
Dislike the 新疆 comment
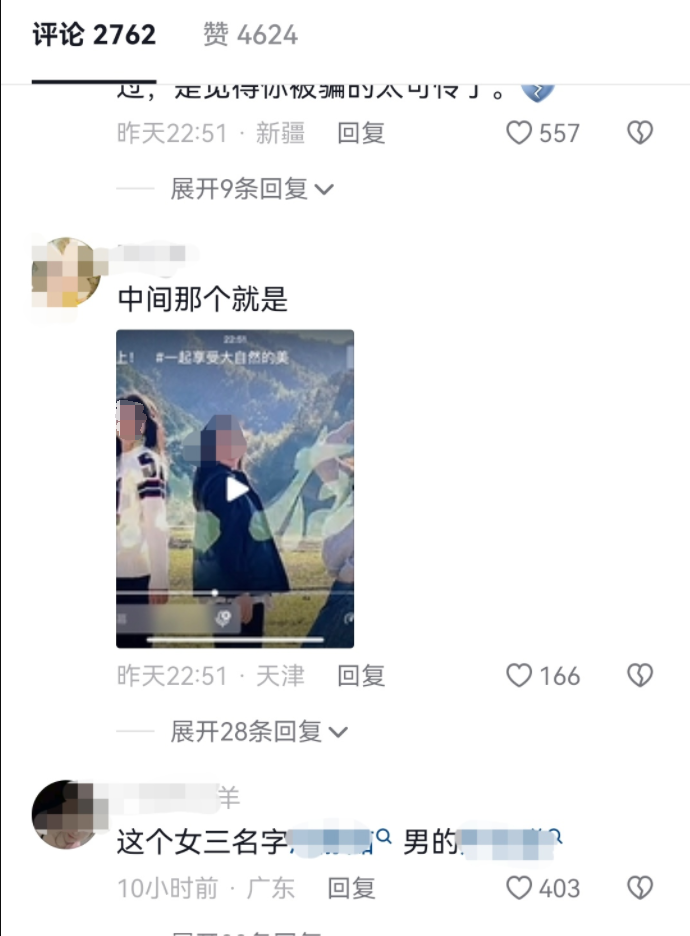tap(640, 133)
